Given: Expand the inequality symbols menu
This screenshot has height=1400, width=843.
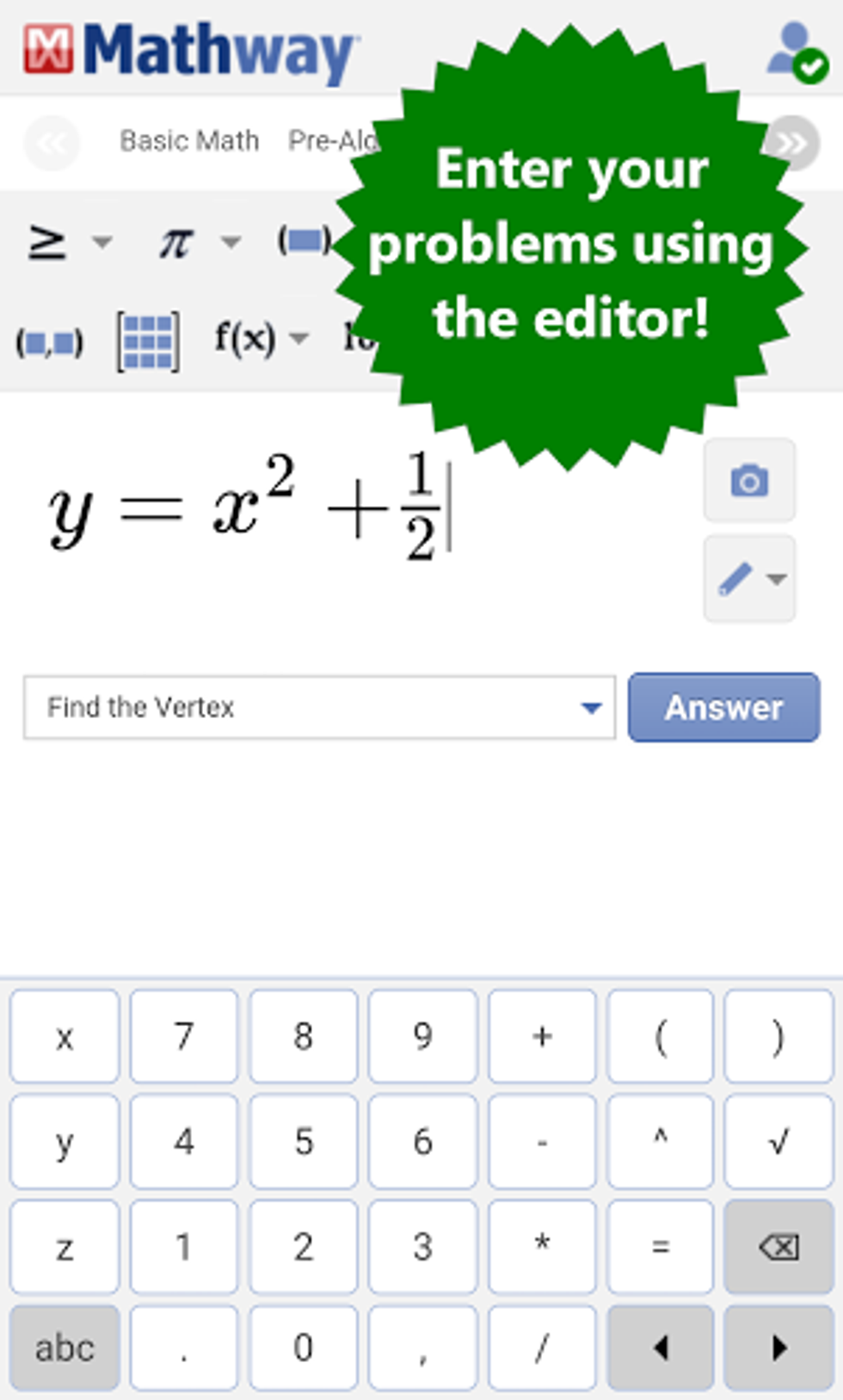Looking at the screenshot, I should pos(67,243).
